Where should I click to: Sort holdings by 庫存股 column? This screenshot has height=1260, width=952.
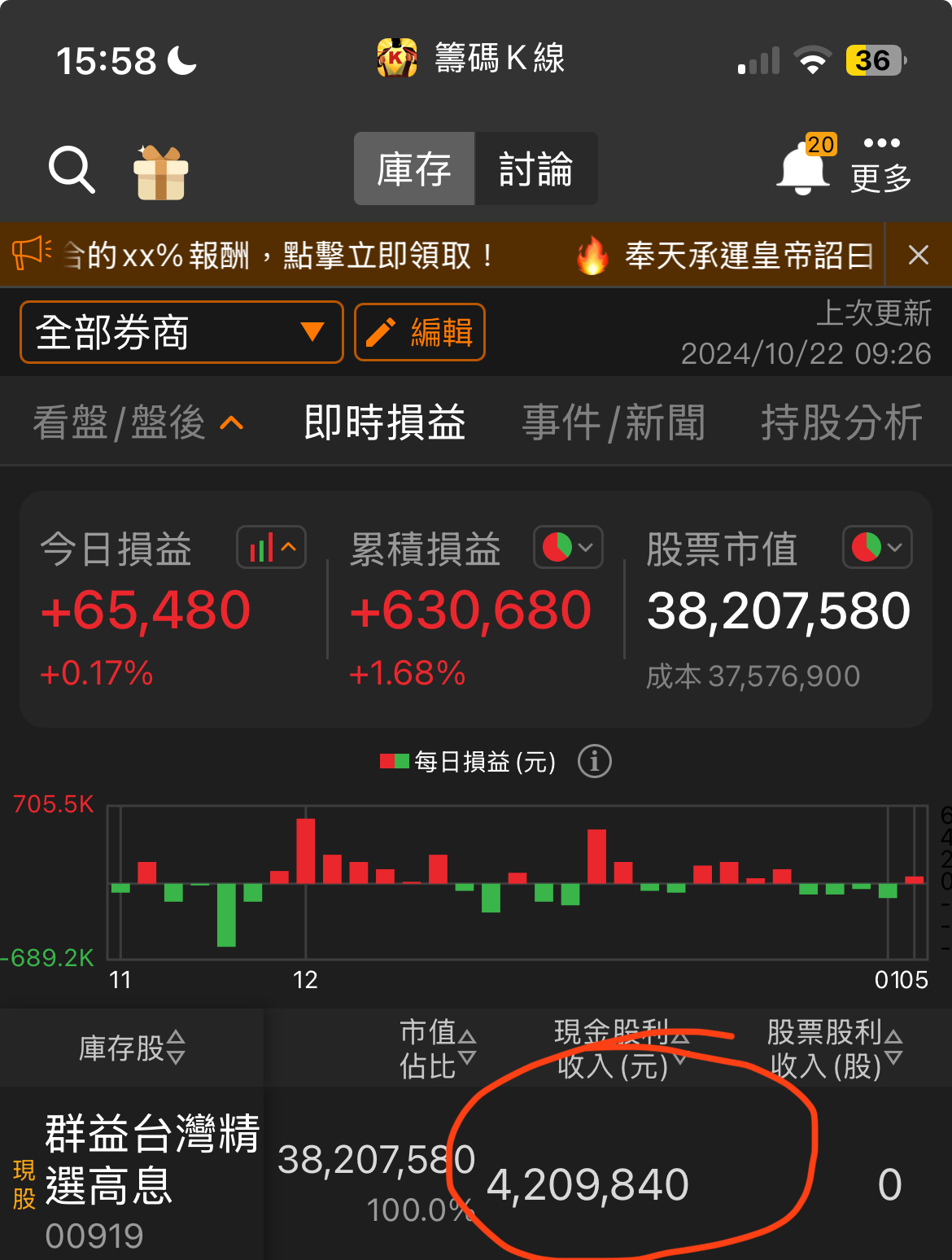coord(132,1048)
